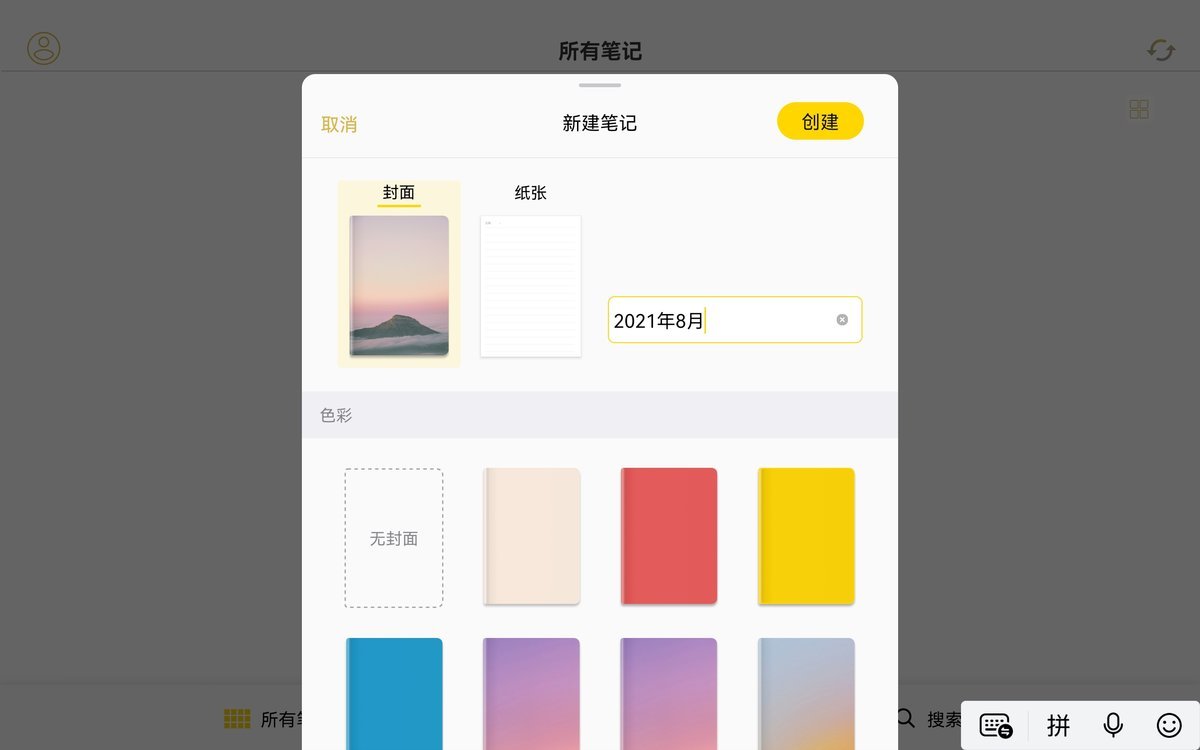This screenshot has height=750, width=1200.
Task: Pick the cream colored cover
Action: click(531, 536)
